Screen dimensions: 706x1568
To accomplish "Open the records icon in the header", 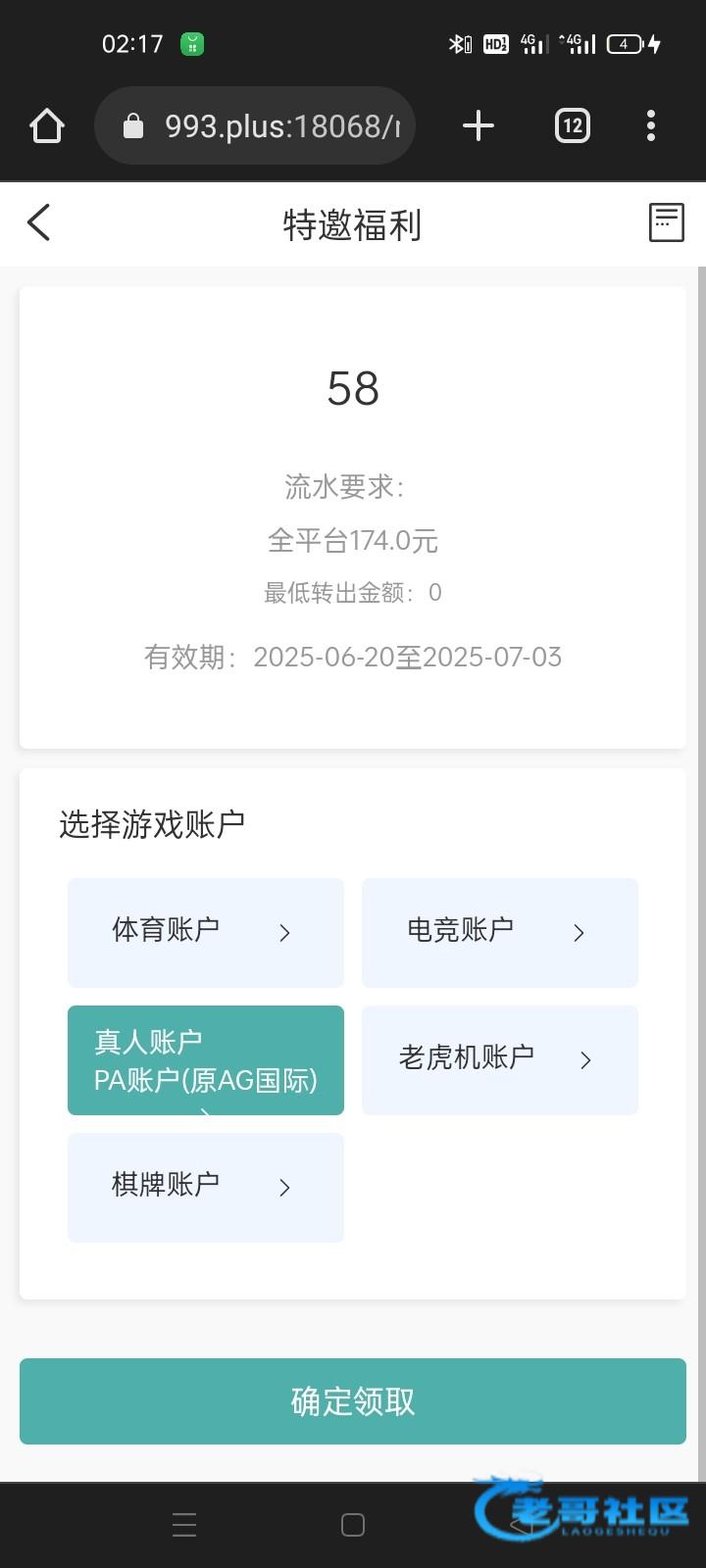I will coord(667,222).
